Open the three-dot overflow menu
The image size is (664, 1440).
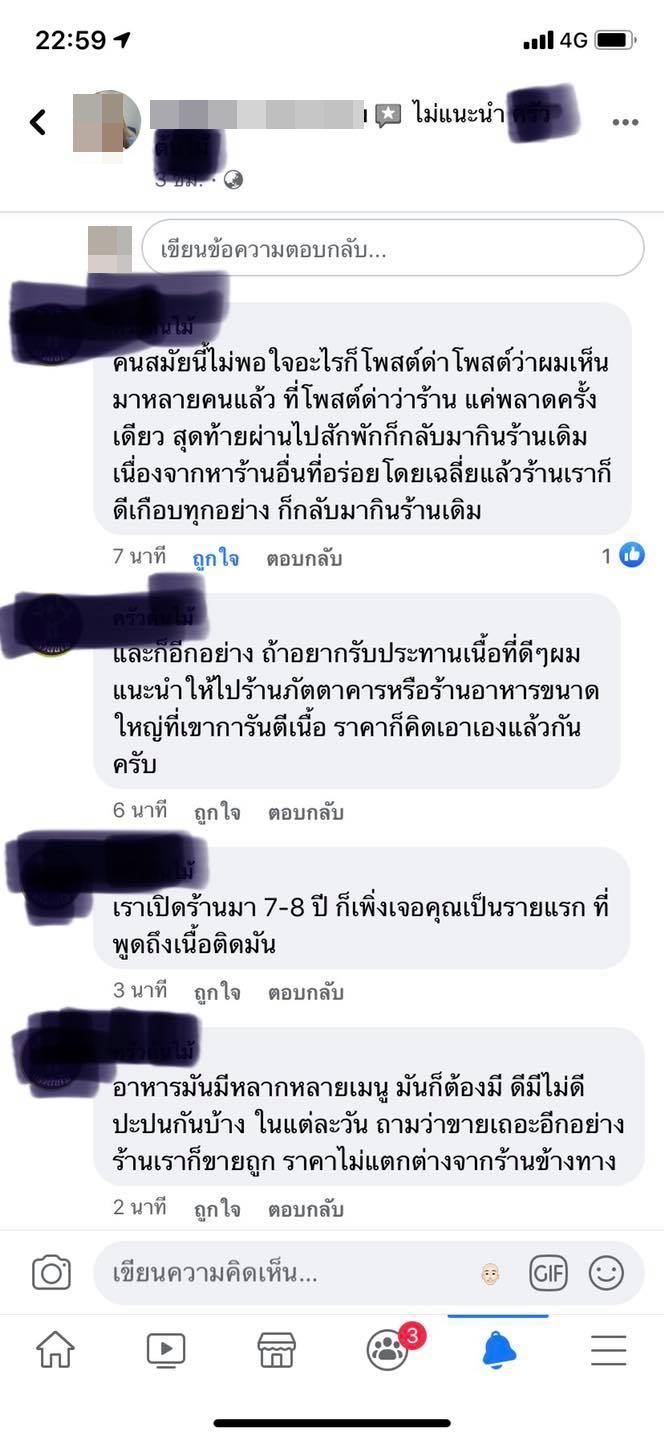pyautogui.click(x=625, y=122)
